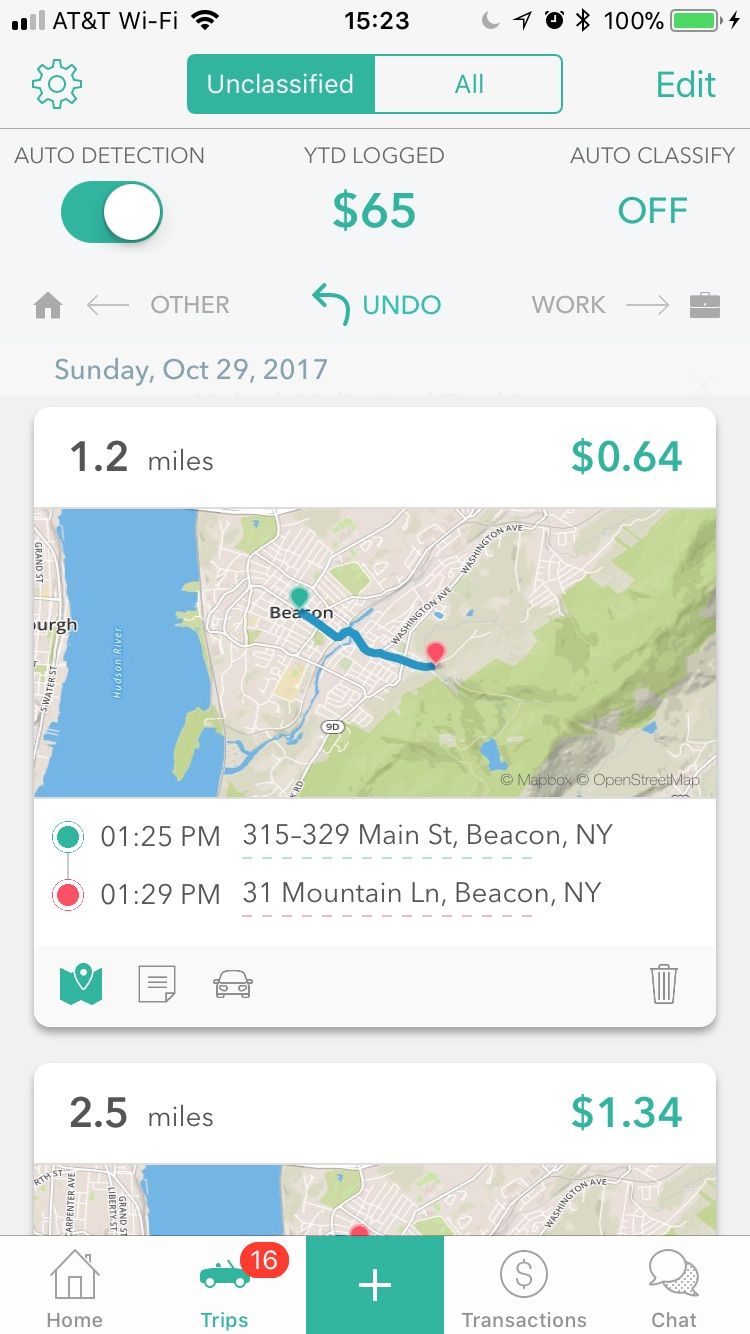
Task: Add notes to the 1.2 mile trip
Action: click(157, 983)
